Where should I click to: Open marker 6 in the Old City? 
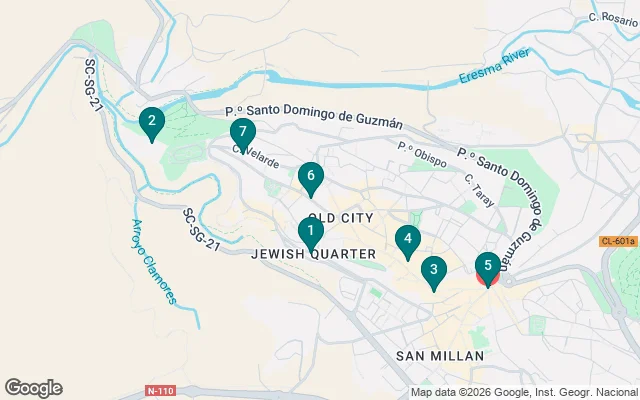click(x=311, y=177)
